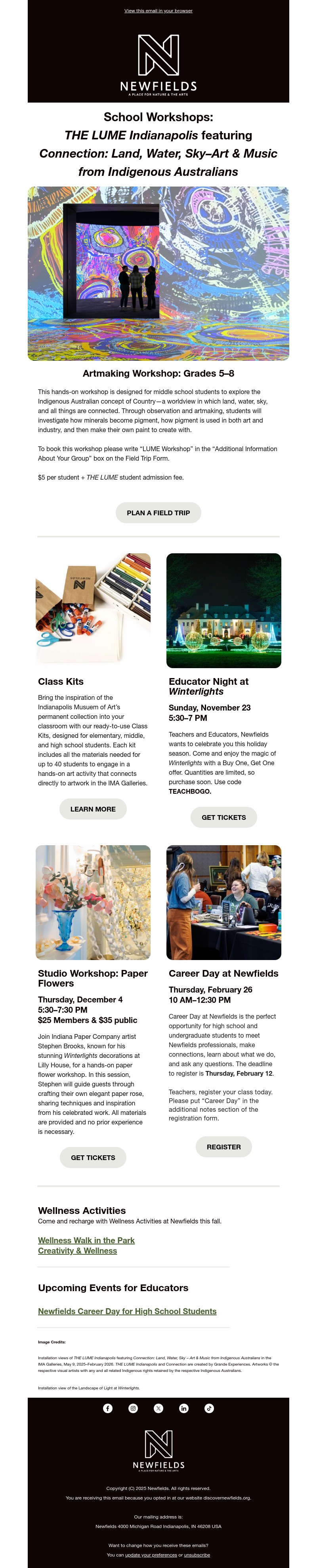Visit Newfields' Facebook page
Image resolution: width=317 pixels, height=1568 pixels.
pyautogui.click(x=108, y=1408)
